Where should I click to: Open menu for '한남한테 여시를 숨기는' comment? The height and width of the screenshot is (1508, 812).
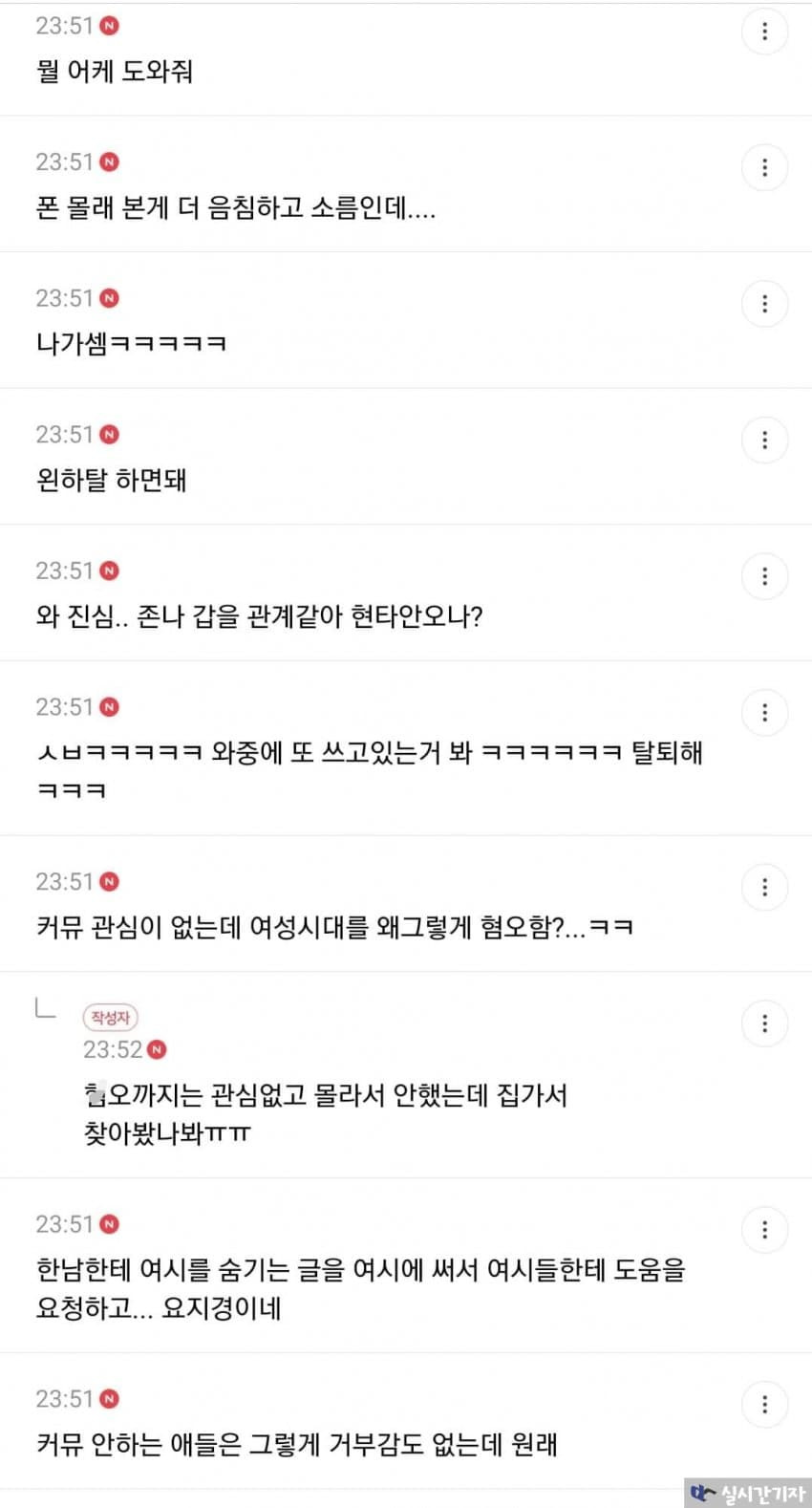[x=764, y=1230]
